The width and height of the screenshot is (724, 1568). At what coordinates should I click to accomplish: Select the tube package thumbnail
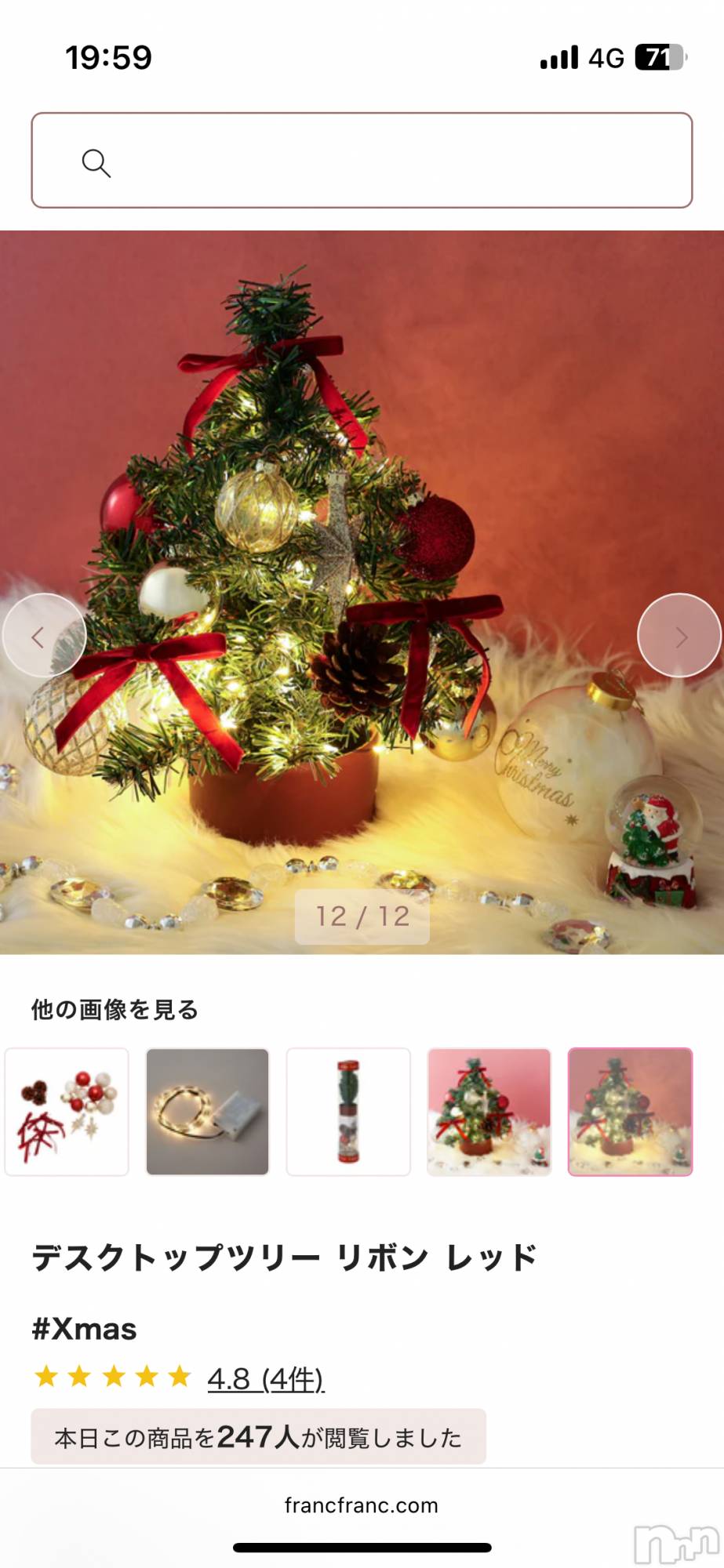click(x=348, y=1112)
